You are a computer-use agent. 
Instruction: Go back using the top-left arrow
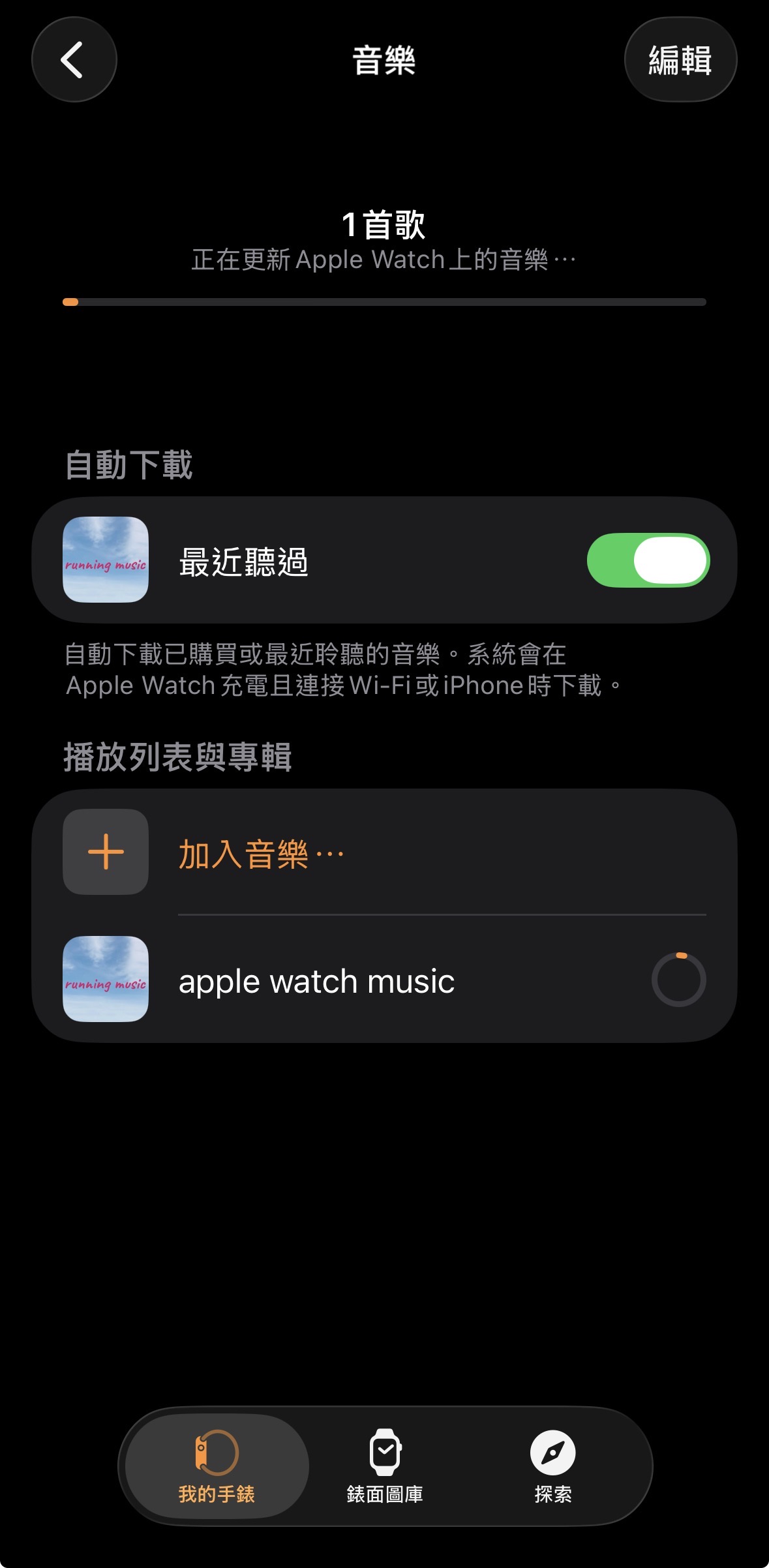74,60
